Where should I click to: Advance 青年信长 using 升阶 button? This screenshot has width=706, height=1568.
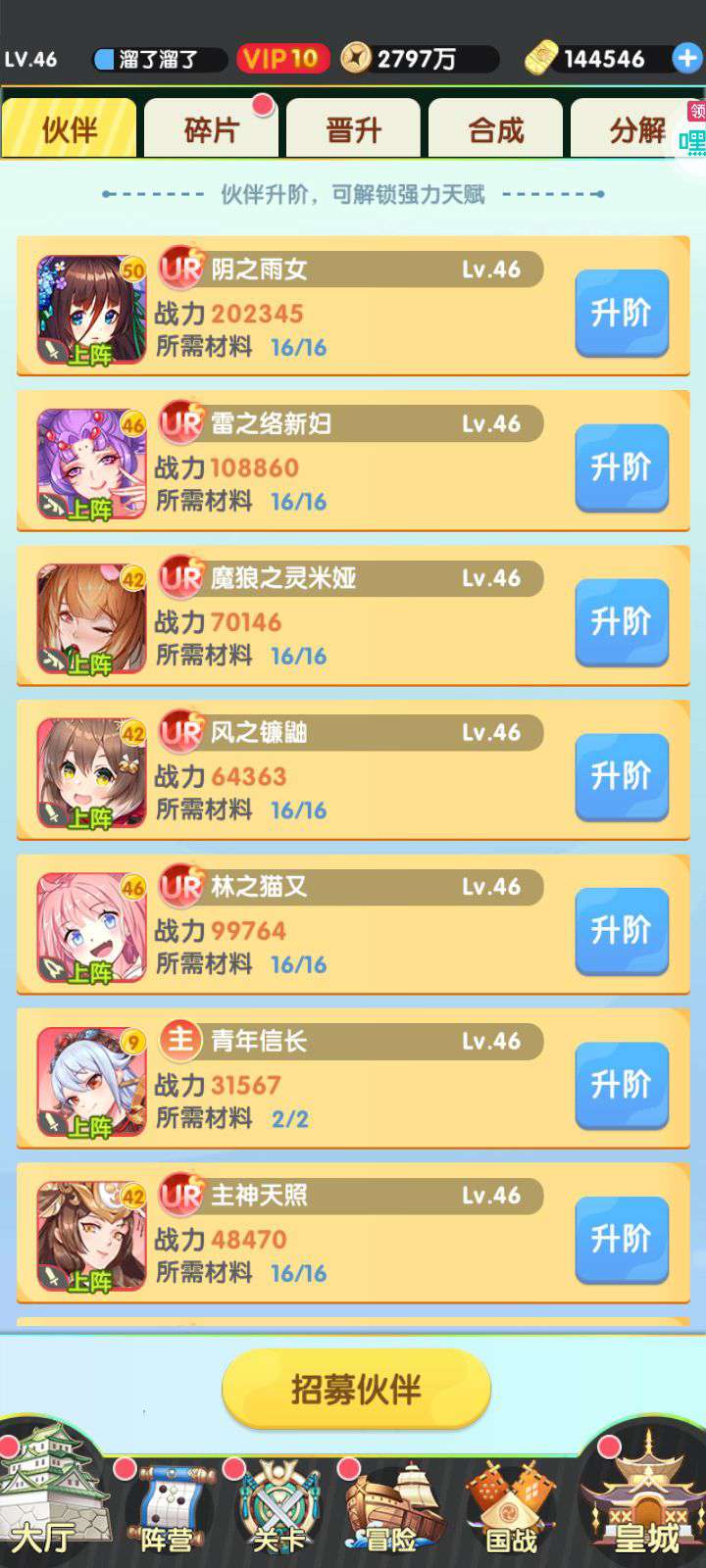click(622, 1085)
